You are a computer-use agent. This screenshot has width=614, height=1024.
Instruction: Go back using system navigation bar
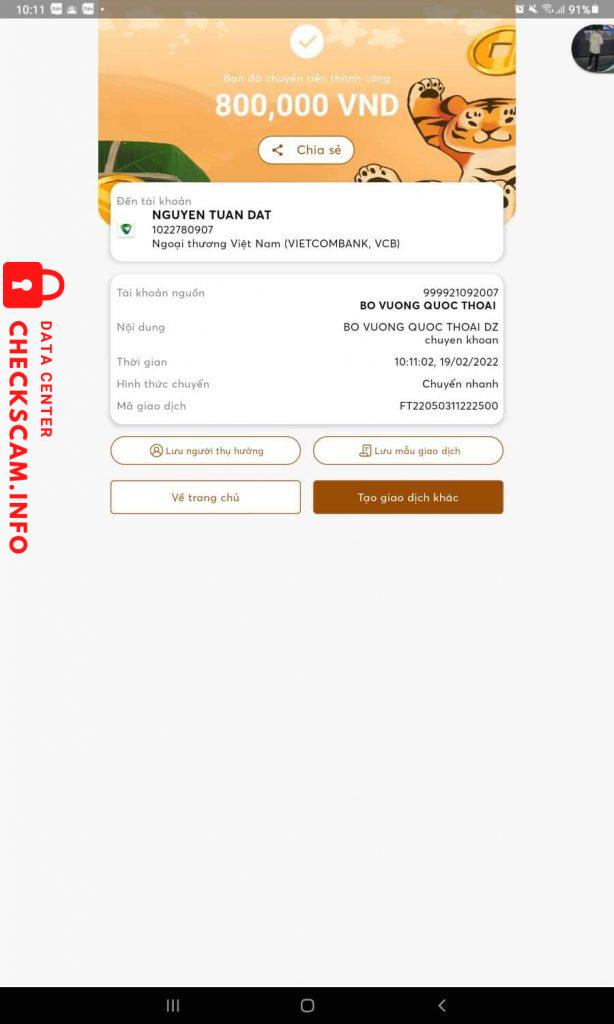pos(442,1005)
